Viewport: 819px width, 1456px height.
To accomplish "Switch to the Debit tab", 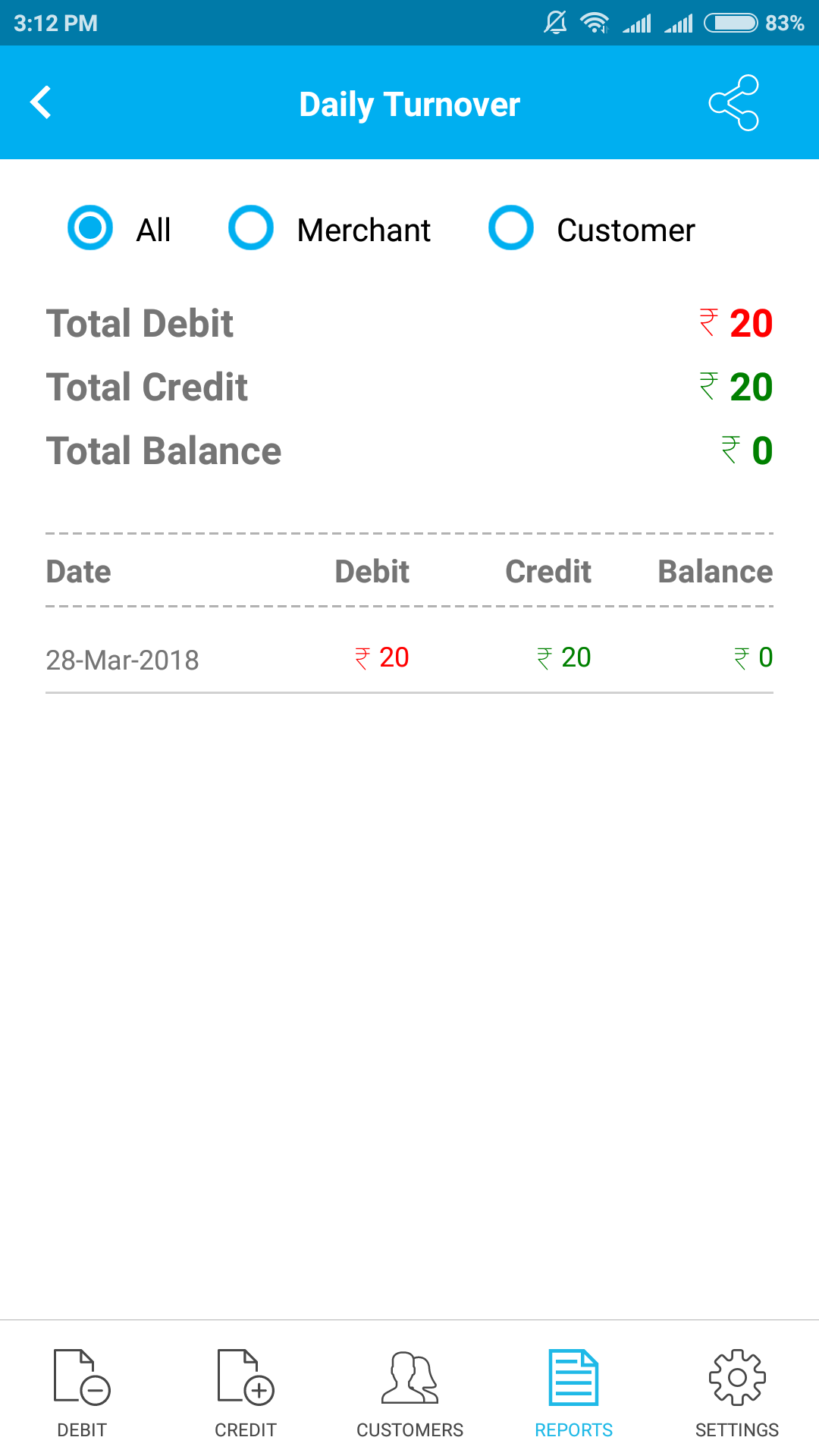I will coord(82,1392).
